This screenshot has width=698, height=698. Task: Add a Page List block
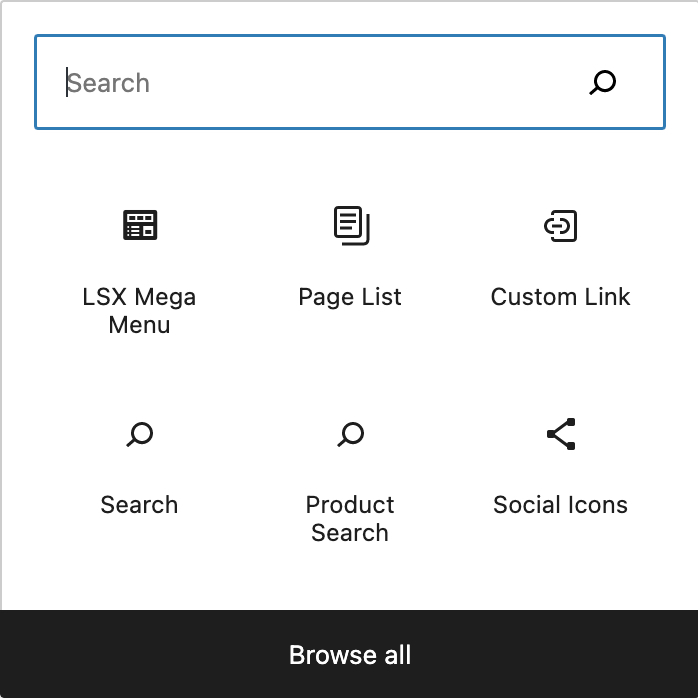pos(350,258)
